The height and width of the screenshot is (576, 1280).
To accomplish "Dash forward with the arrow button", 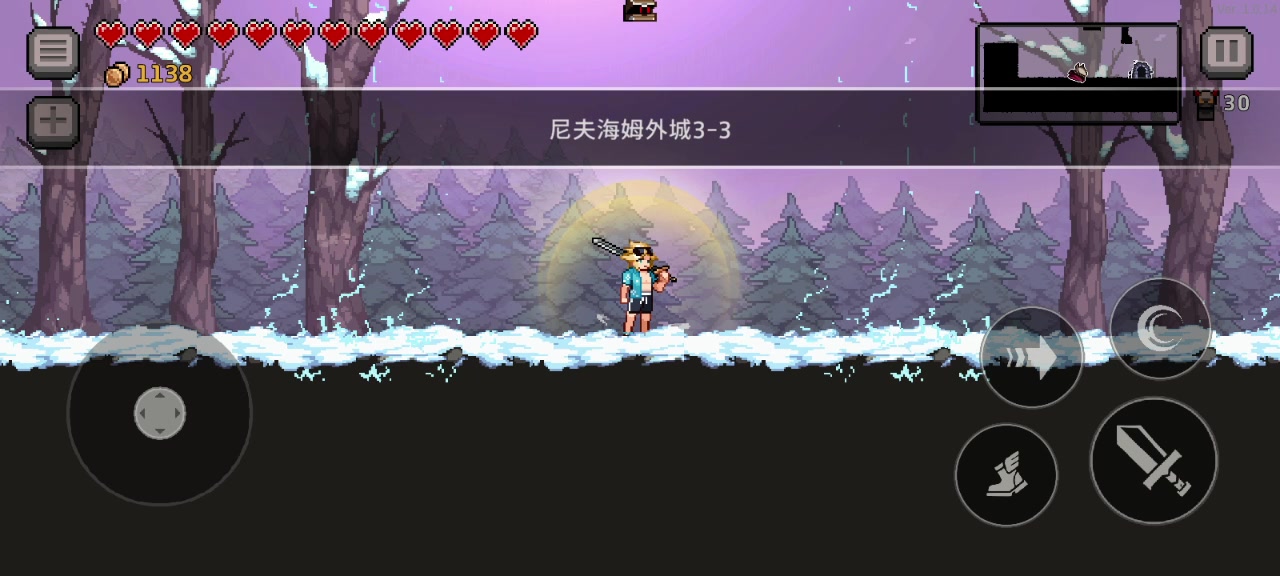I will coord(1031,358).
